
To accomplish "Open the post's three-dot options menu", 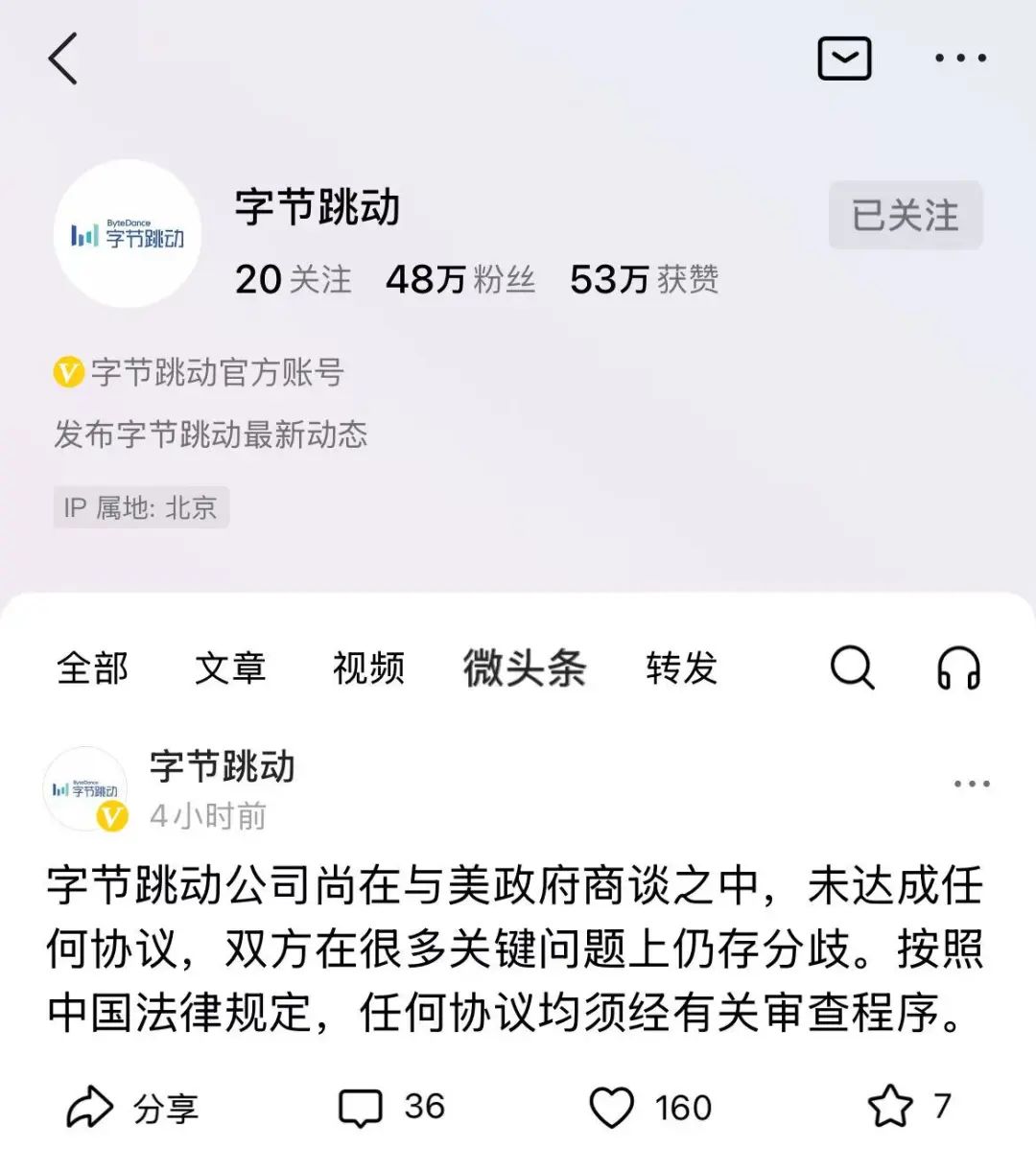I will click(x=971, y=784).
